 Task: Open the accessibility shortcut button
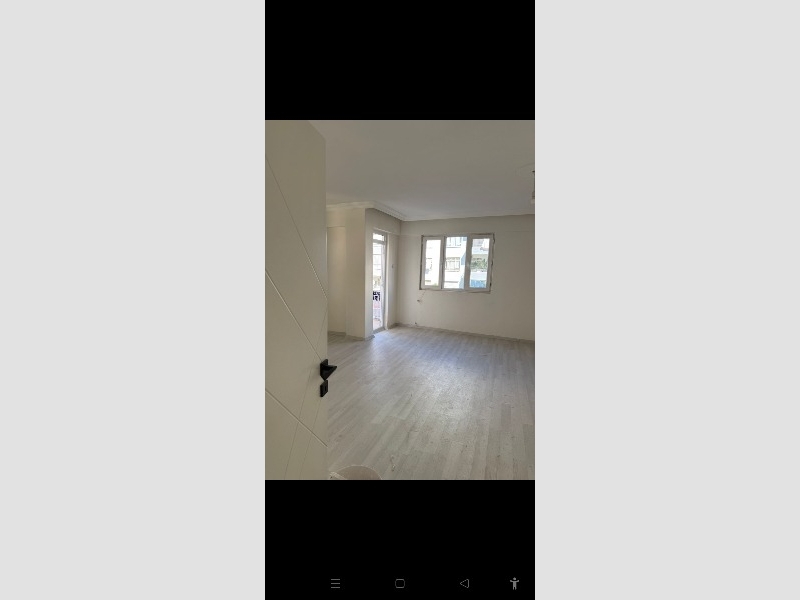point(514,583)
